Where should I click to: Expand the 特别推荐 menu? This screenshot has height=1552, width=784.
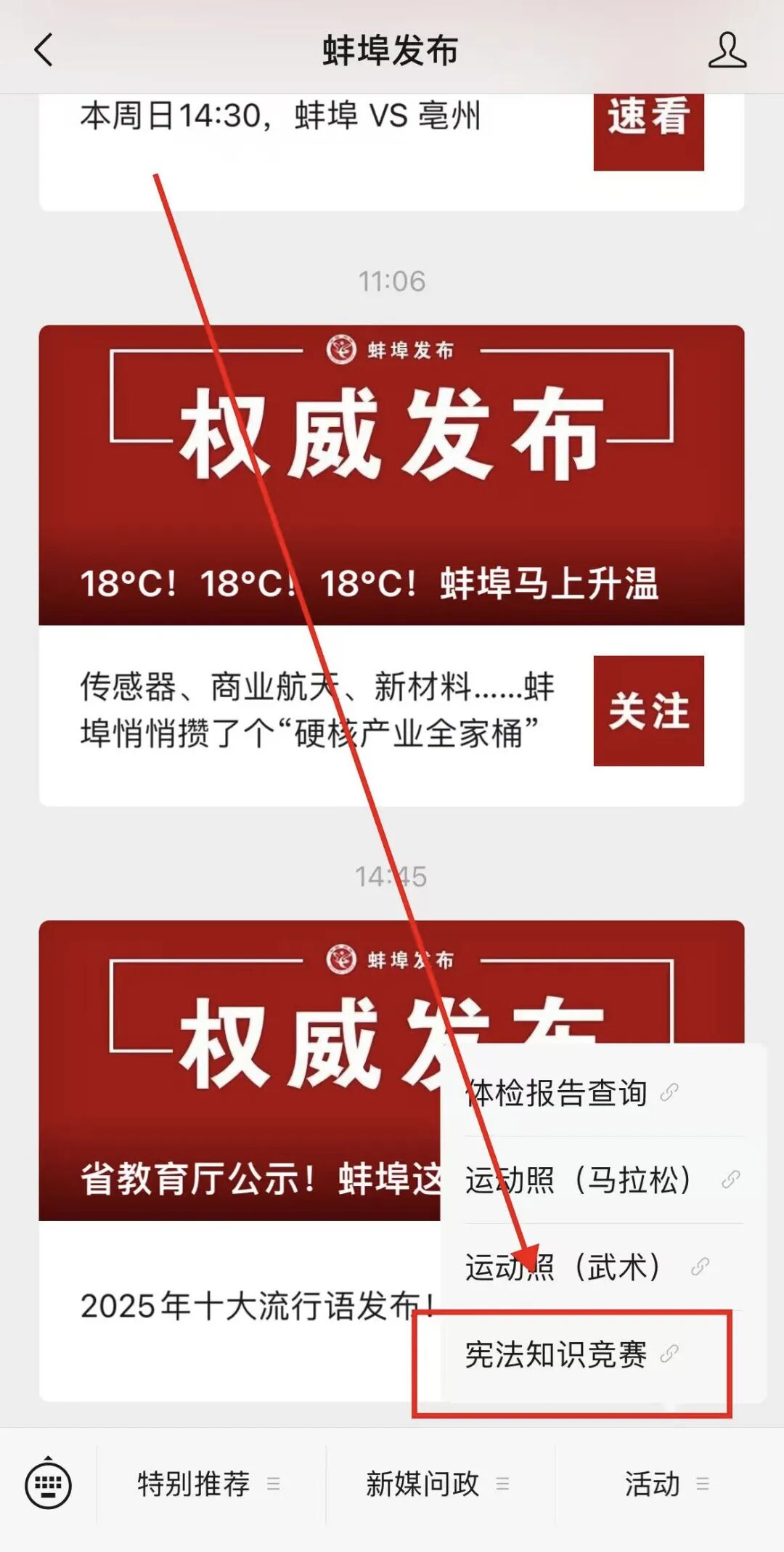click(x=194, y=1484)
